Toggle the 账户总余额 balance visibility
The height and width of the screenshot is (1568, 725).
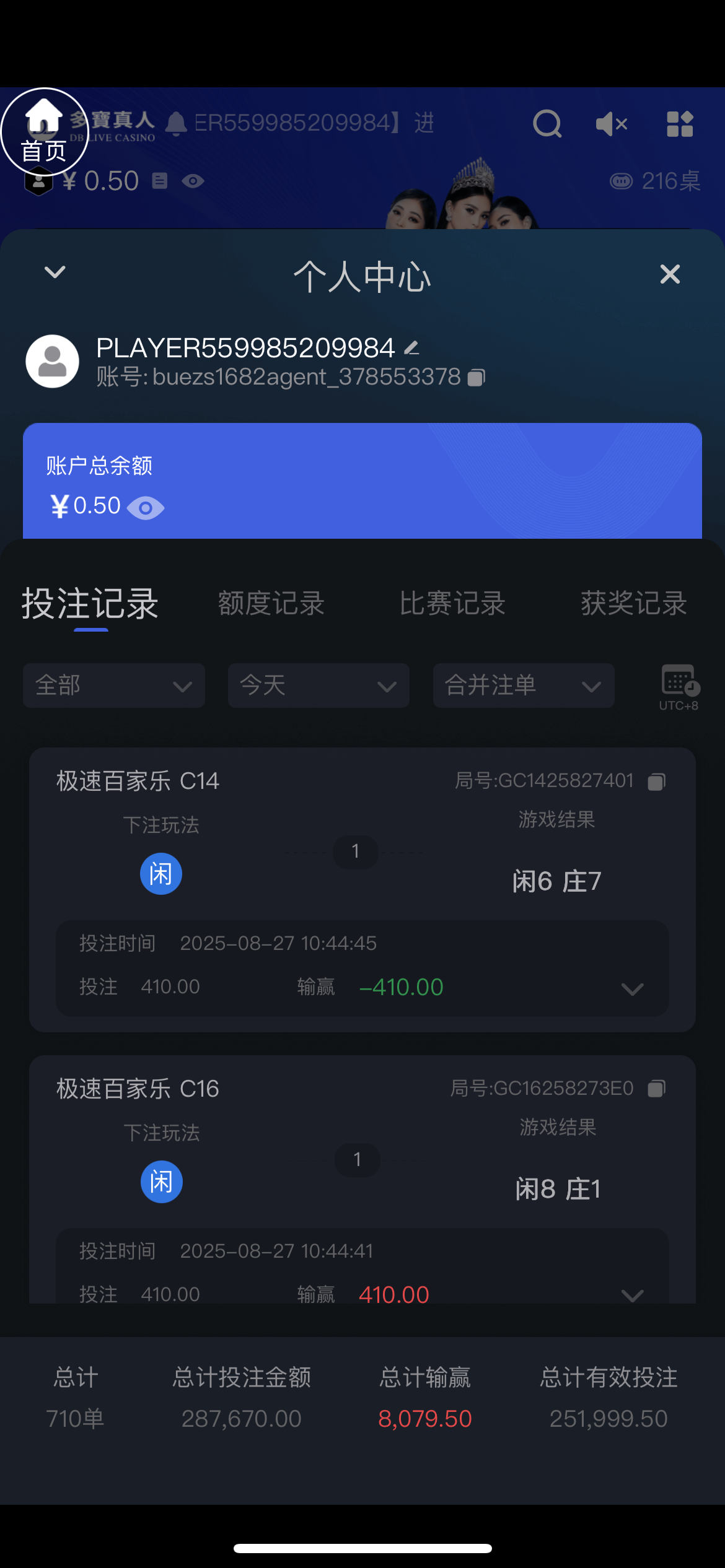pyautogui.click(x=146, y=508)
